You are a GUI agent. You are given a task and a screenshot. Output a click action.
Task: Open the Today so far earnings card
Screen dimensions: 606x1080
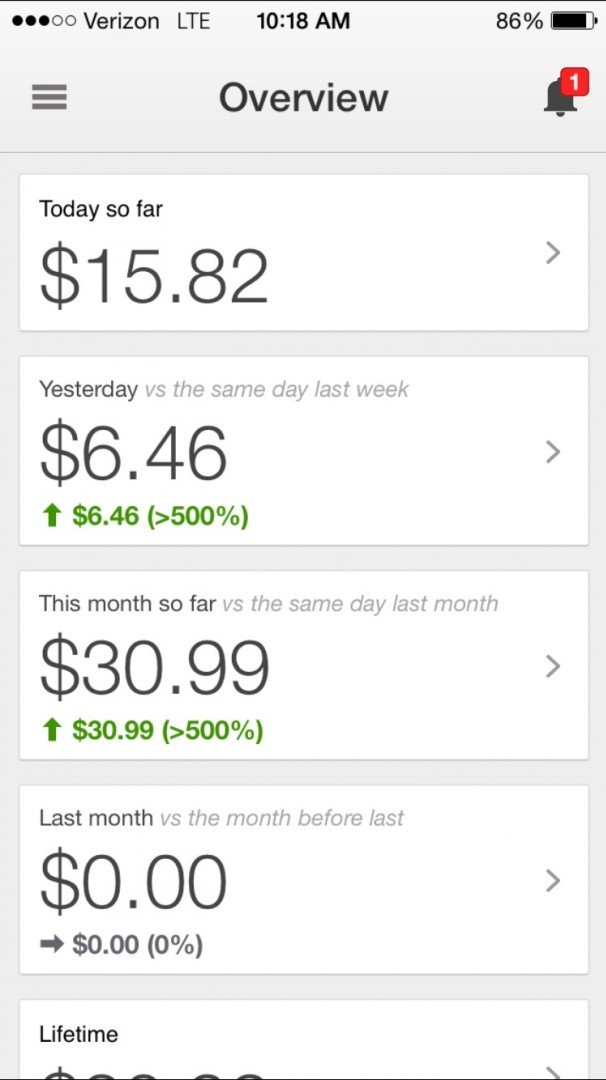point(303,253)
